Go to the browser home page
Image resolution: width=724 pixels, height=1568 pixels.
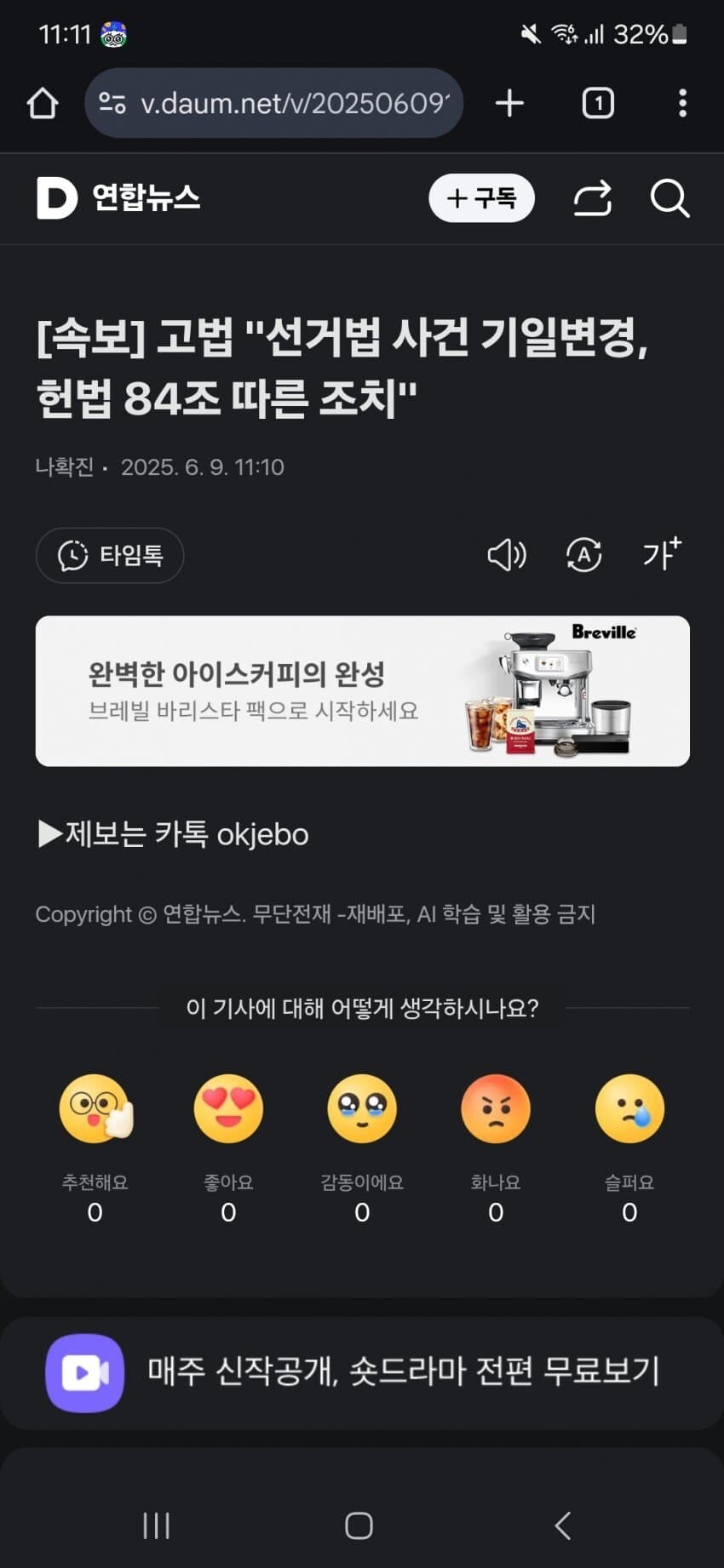(x=43, y=104)
